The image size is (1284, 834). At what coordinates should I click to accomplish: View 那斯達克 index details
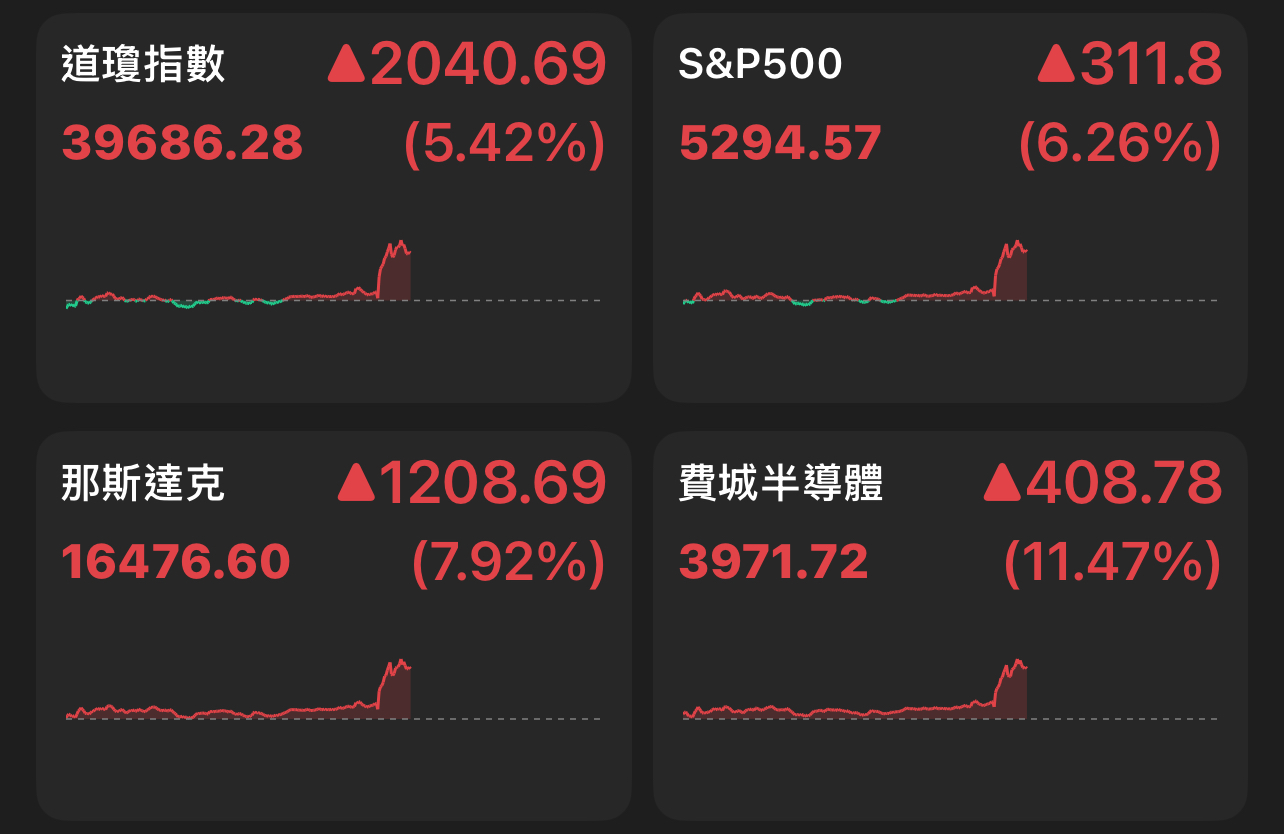(x=333, y=626)
